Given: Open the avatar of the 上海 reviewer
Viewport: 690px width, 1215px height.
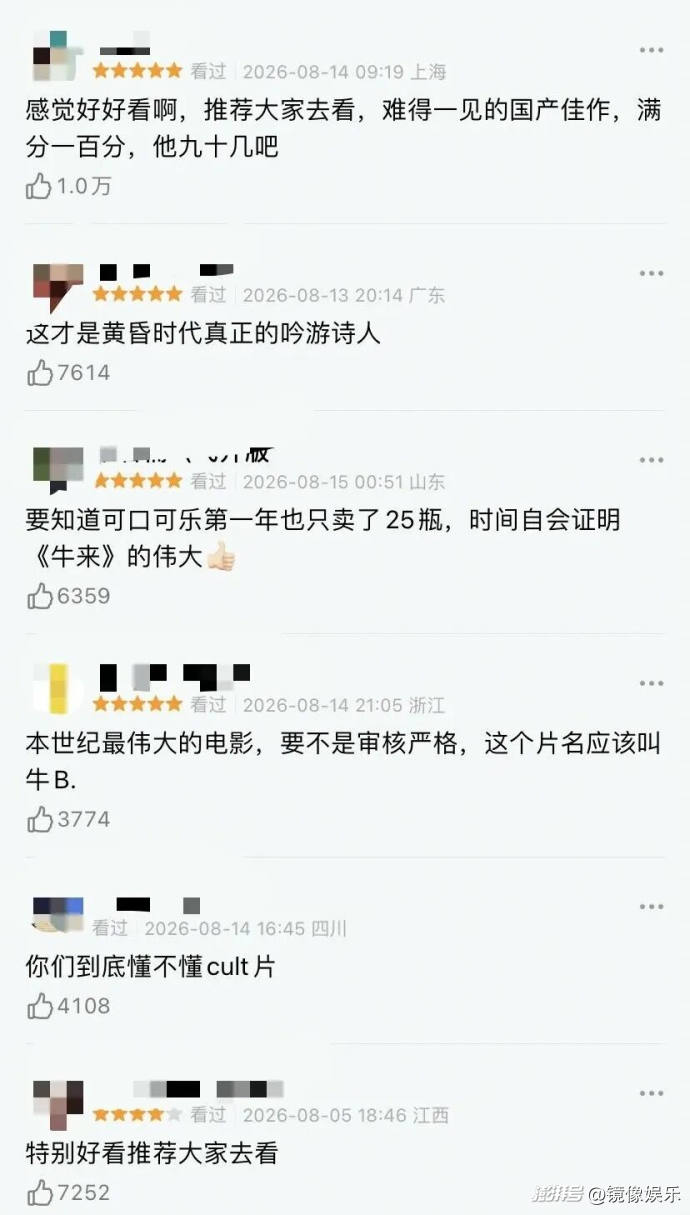Looking at the screenshot, I should pos(57,56).
